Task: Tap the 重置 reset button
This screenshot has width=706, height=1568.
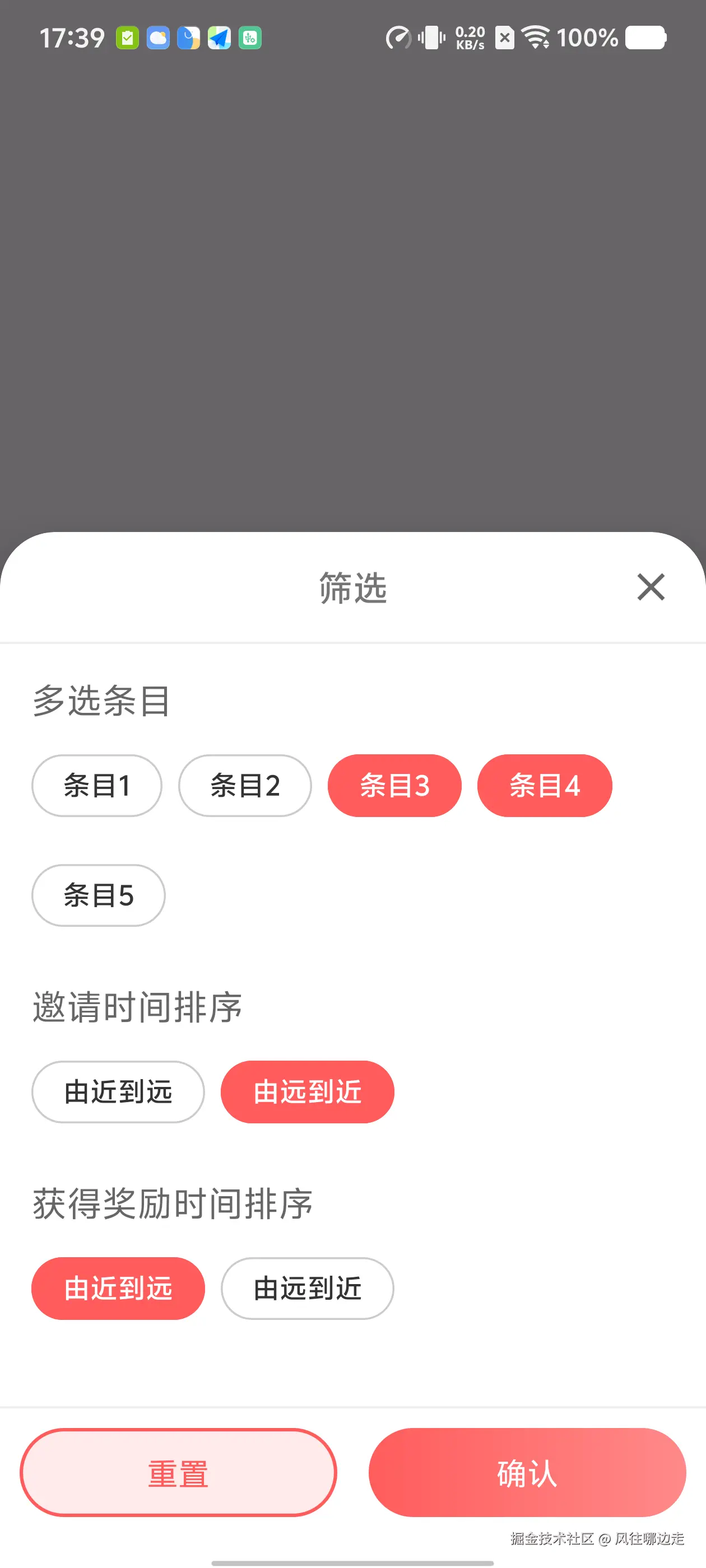Action: pos(179,1472)
